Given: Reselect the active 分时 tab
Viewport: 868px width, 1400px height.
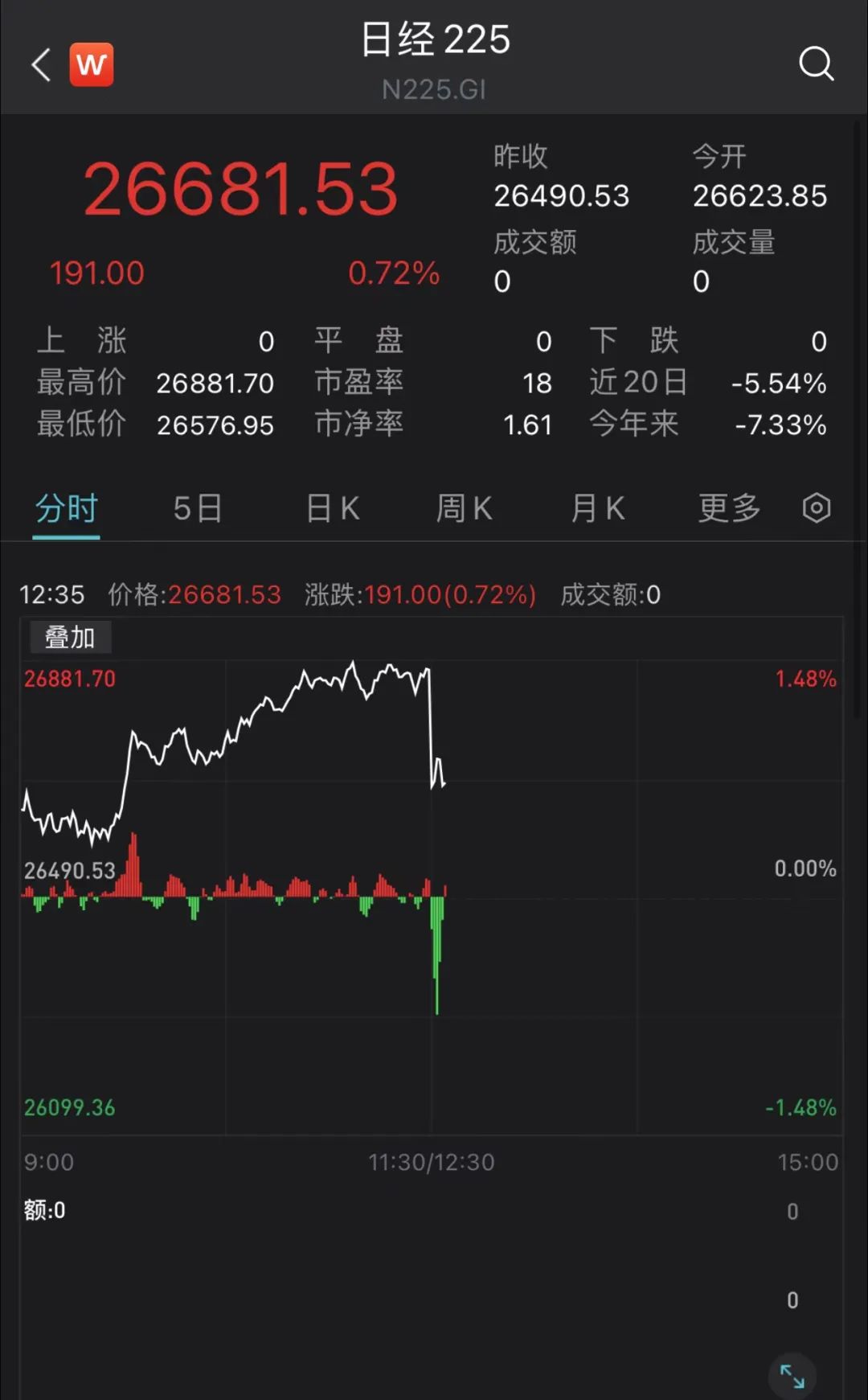Looking at the screenshot, I should click(x=65, y=508).
